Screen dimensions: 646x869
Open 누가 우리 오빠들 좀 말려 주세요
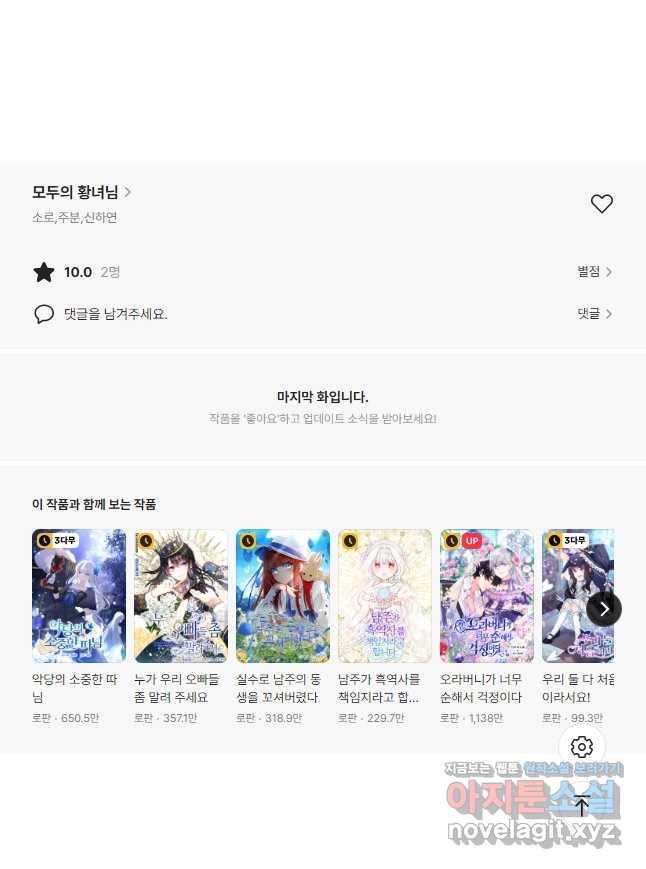pos(181,596)
